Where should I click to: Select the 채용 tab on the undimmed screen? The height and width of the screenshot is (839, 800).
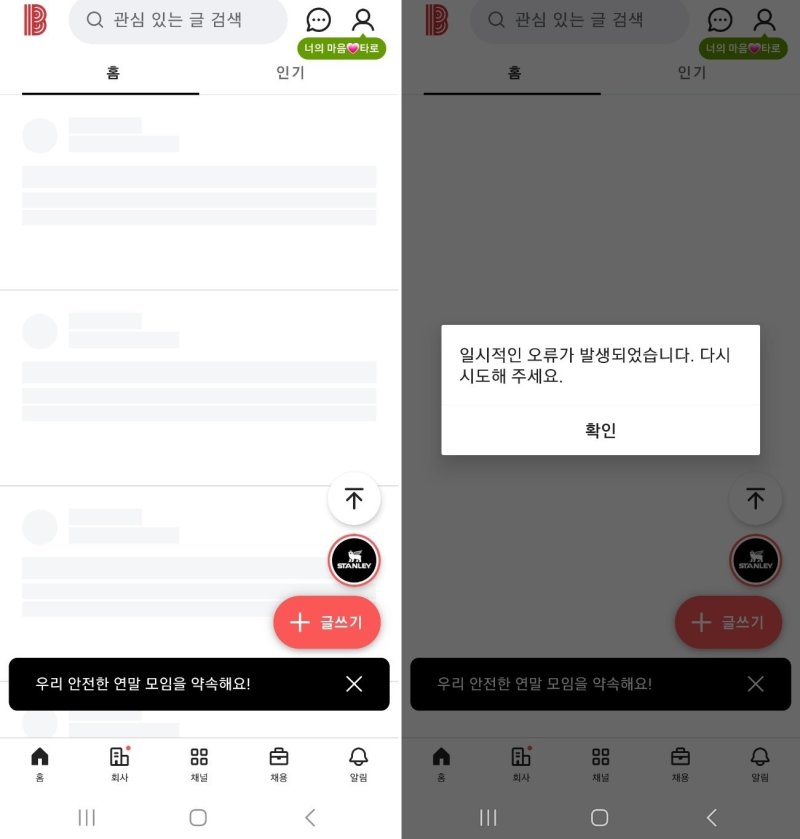(x=279, y=764)
